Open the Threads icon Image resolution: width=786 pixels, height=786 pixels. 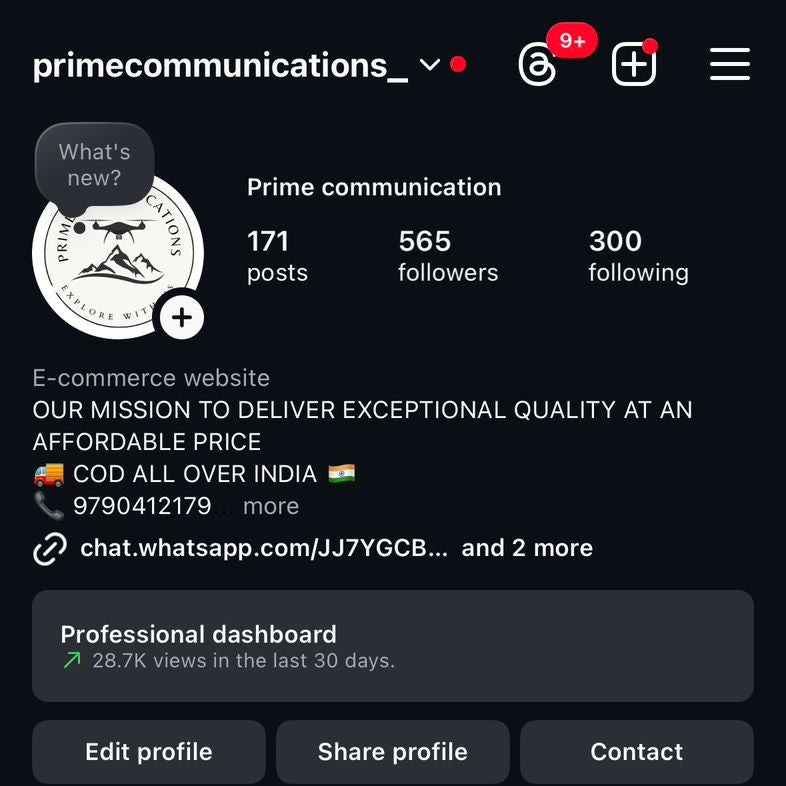(x=537, y=65)
